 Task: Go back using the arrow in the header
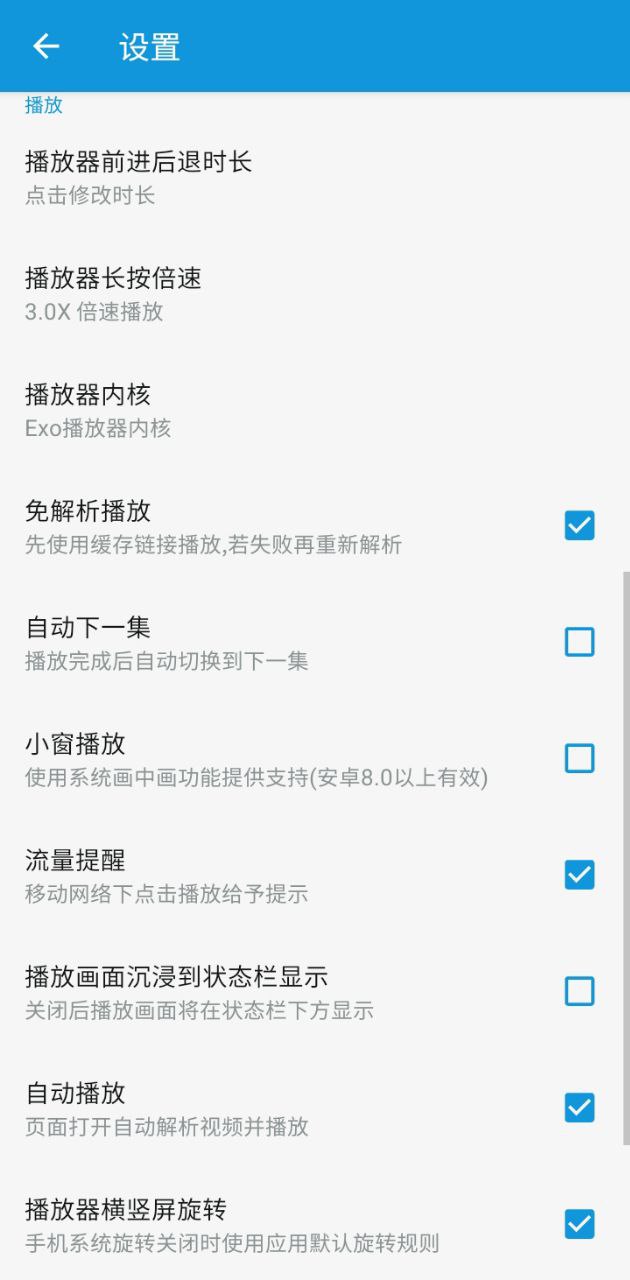[46, 46]
